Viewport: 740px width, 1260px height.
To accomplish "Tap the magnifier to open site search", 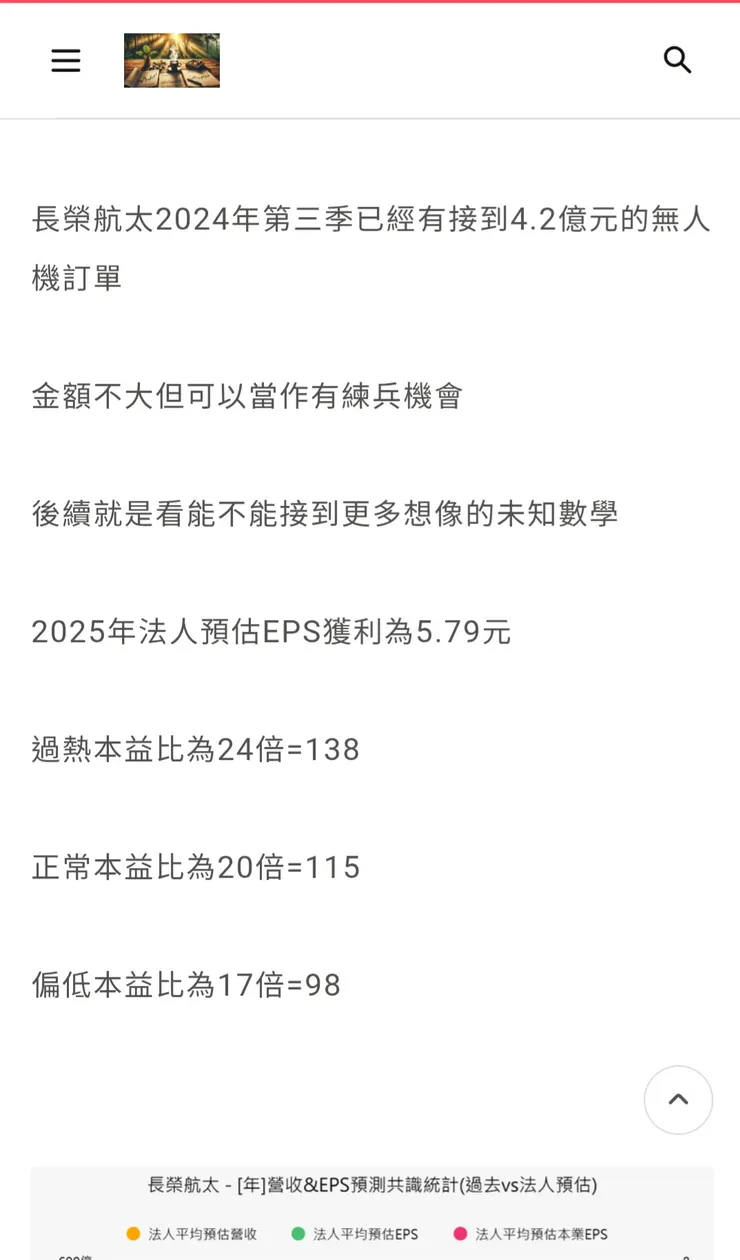I will click(678, 60).
